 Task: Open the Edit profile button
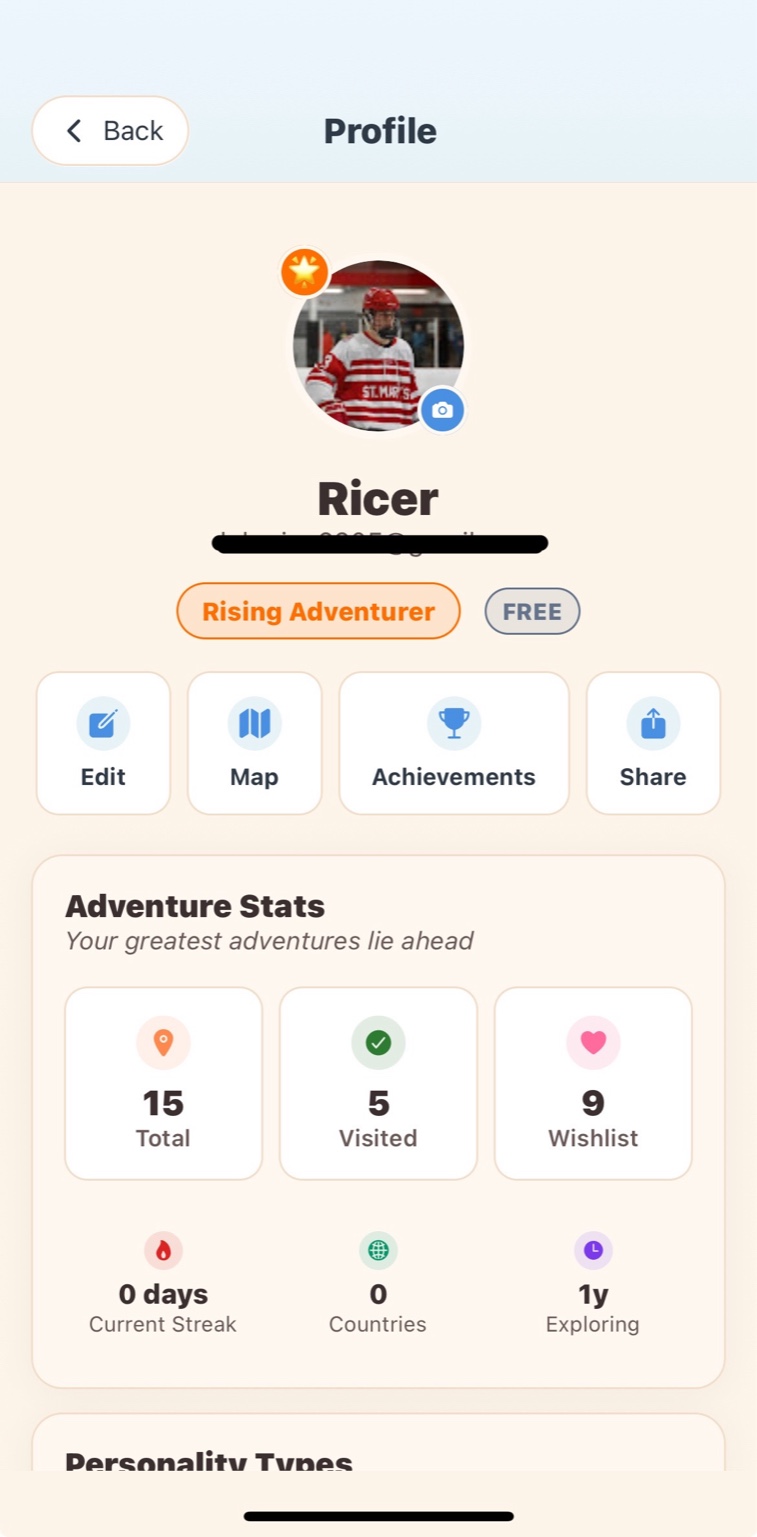coord(103,743)
